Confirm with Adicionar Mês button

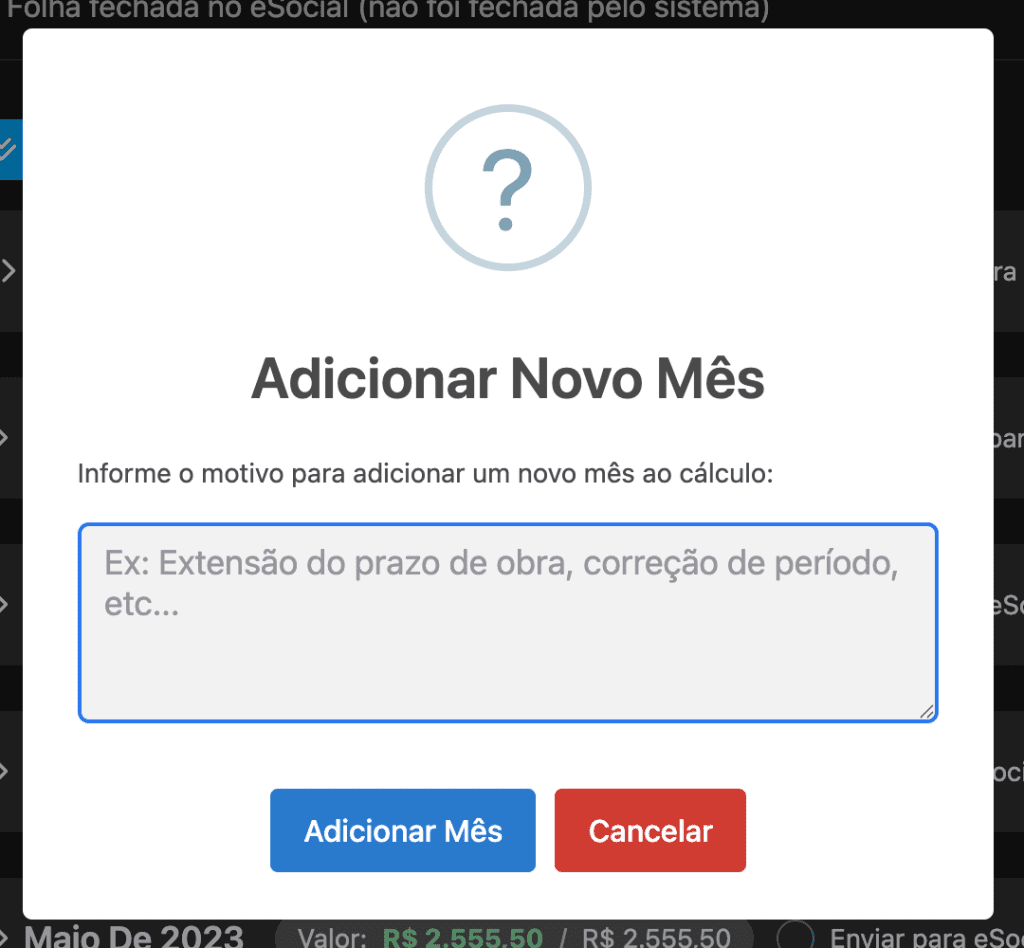click(x=403, y=830)
